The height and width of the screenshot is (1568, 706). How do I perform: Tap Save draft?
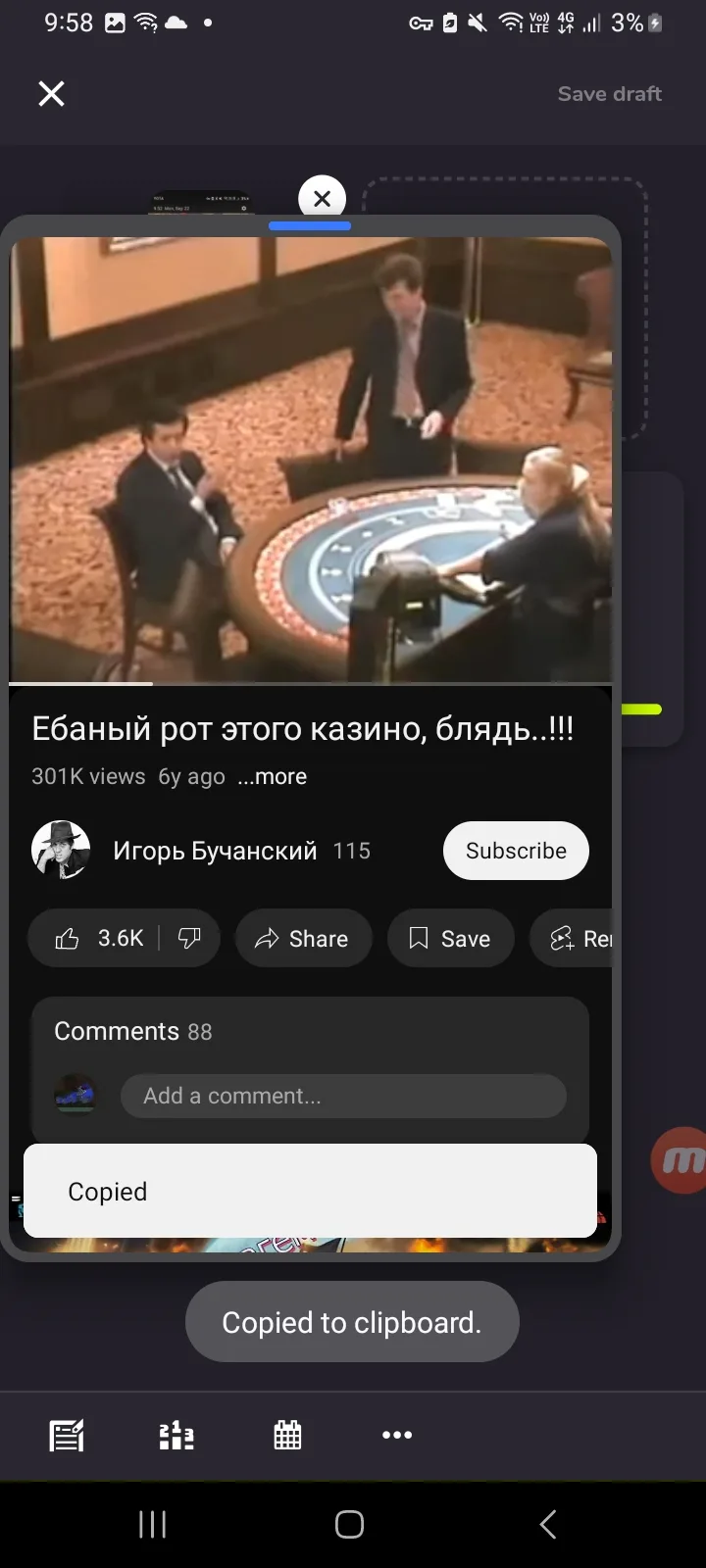click(609, 94)
